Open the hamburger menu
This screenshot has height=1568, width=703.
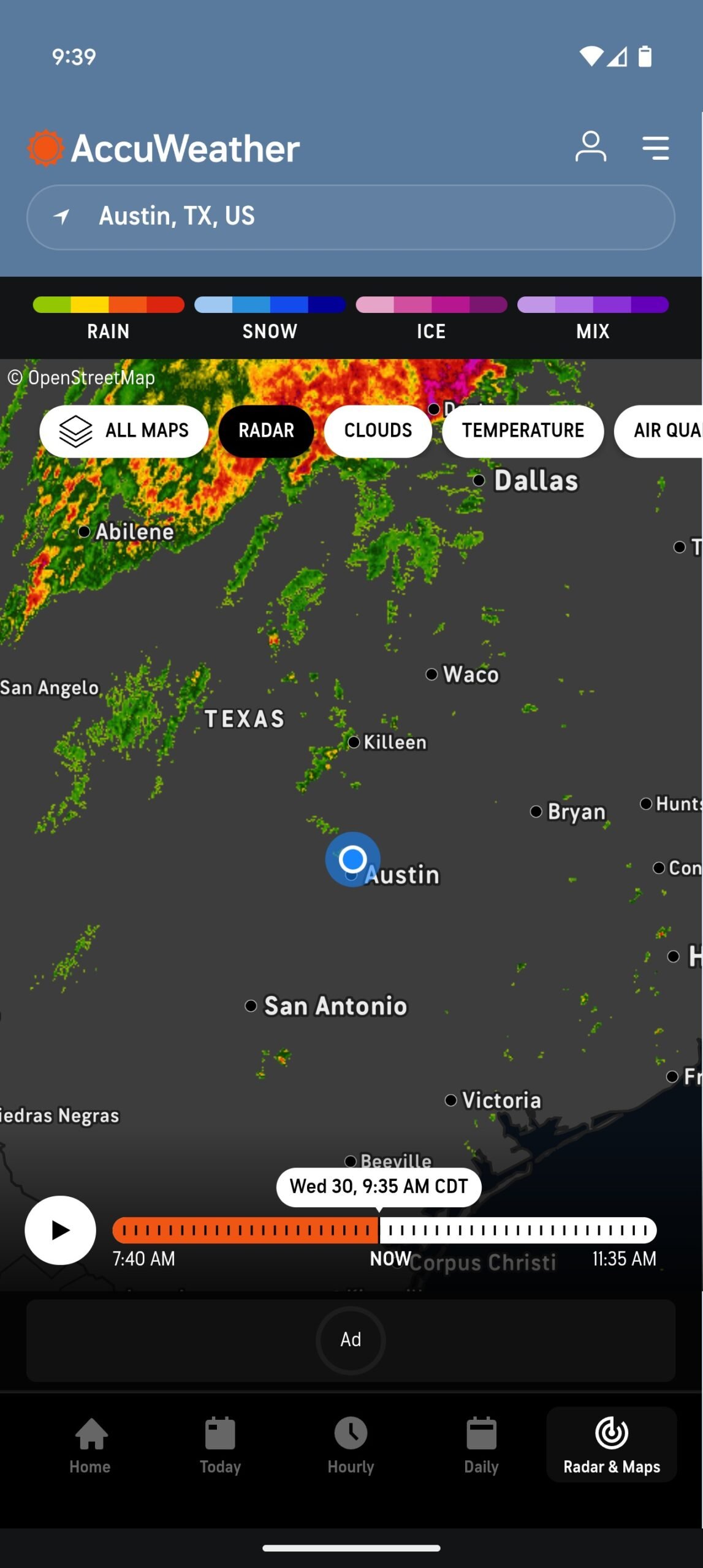coord(655,148)
